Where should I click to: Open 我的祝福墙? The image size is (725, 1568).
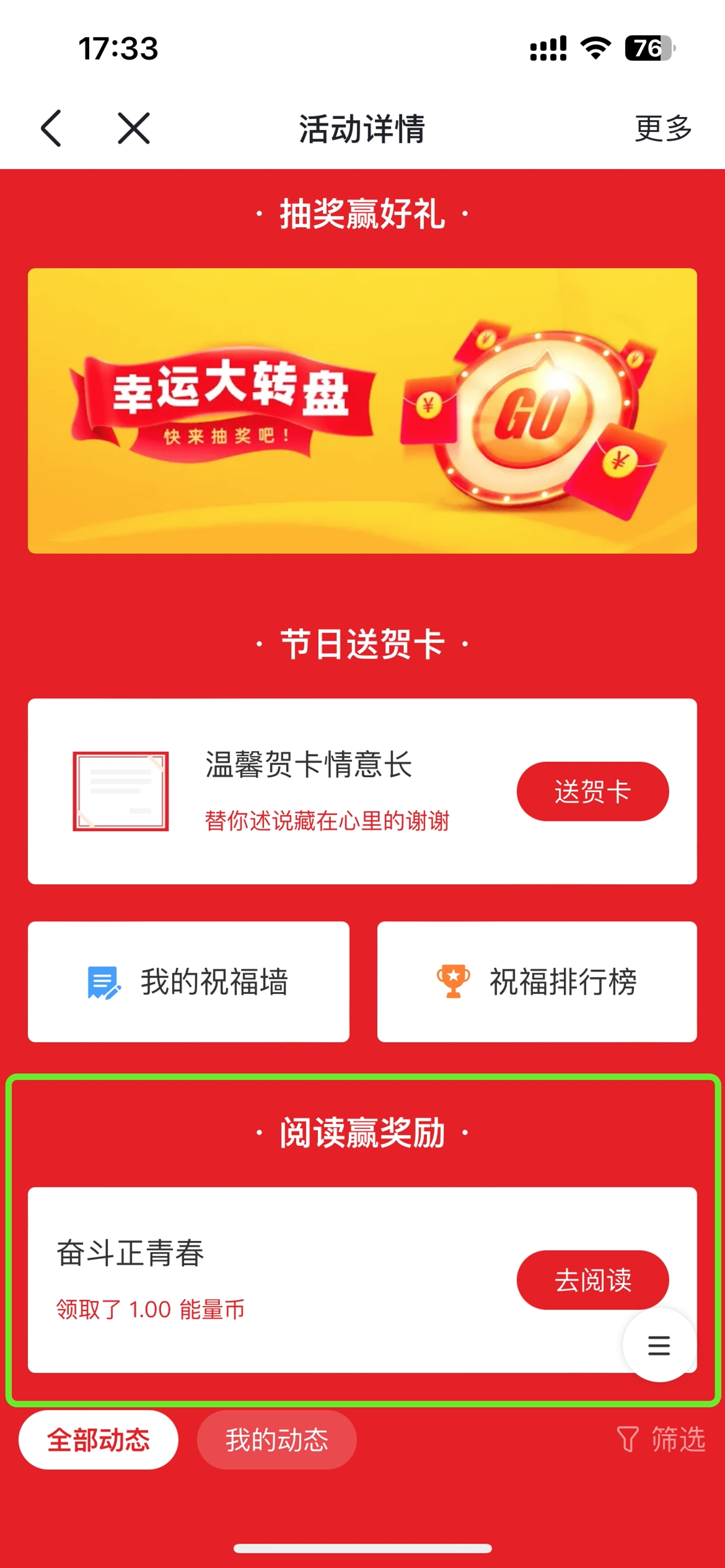(x=188, y=982)
